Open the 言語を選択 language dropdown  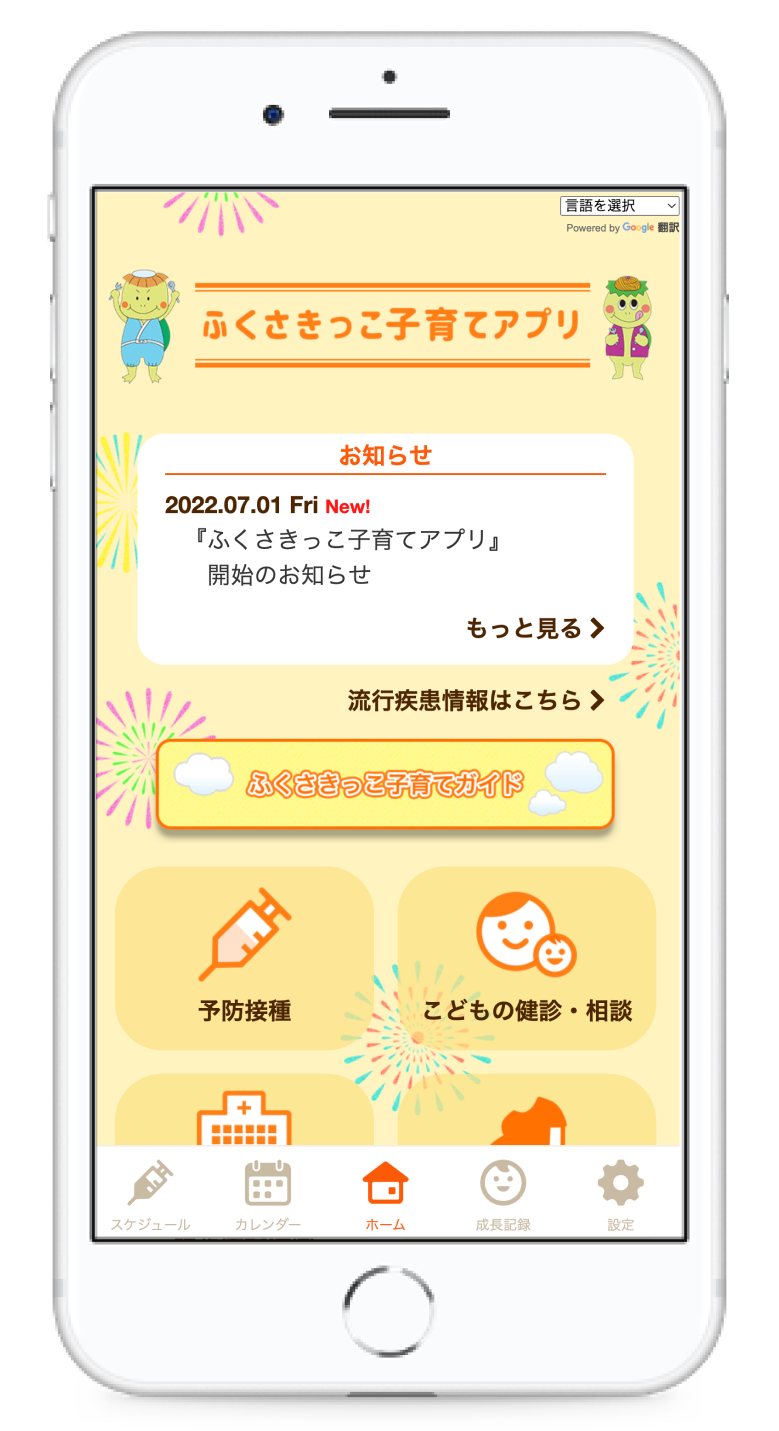tap(619, 206)
